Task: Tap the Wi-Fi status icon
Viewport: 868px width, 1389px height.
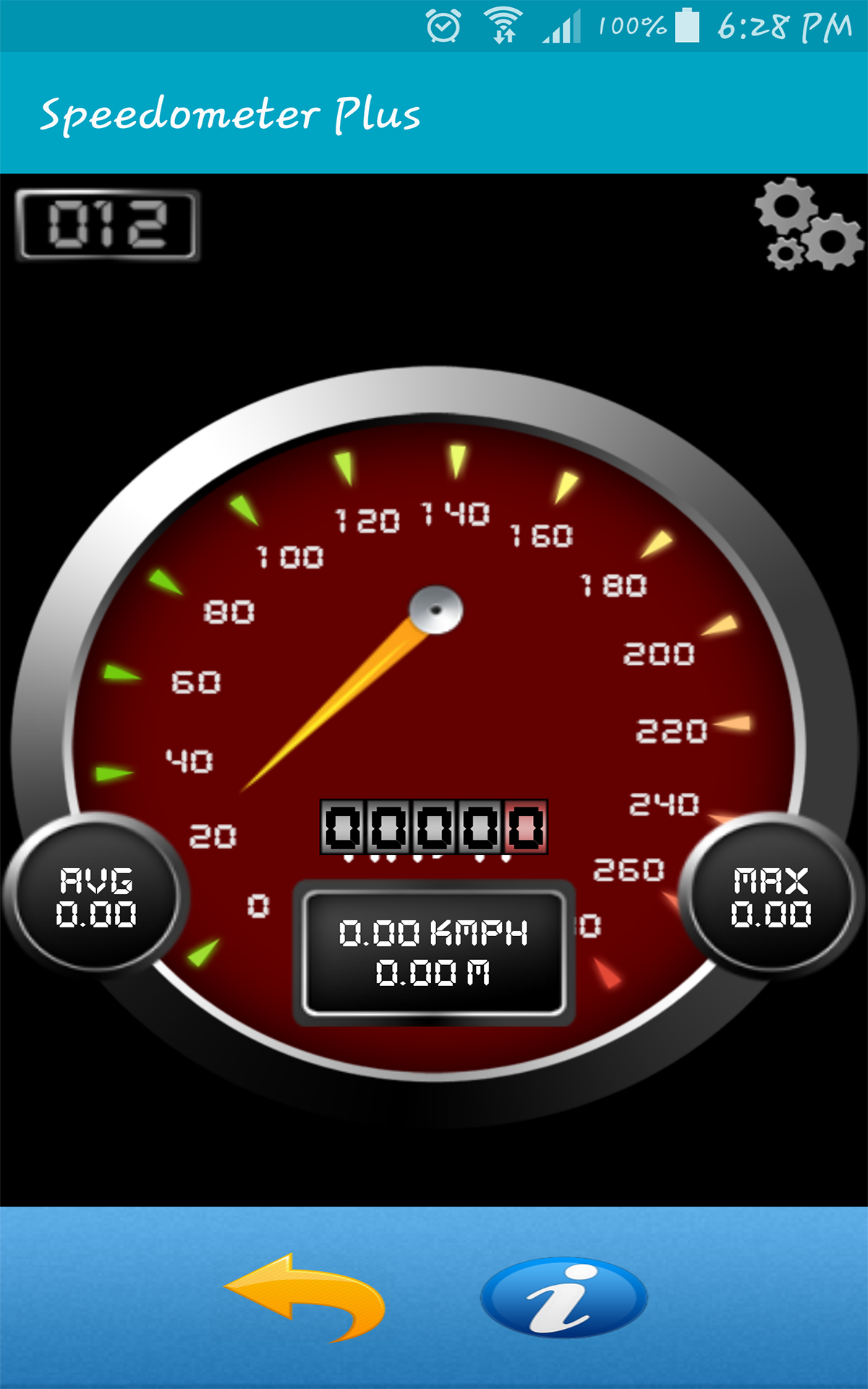Action: click(503, 24)
